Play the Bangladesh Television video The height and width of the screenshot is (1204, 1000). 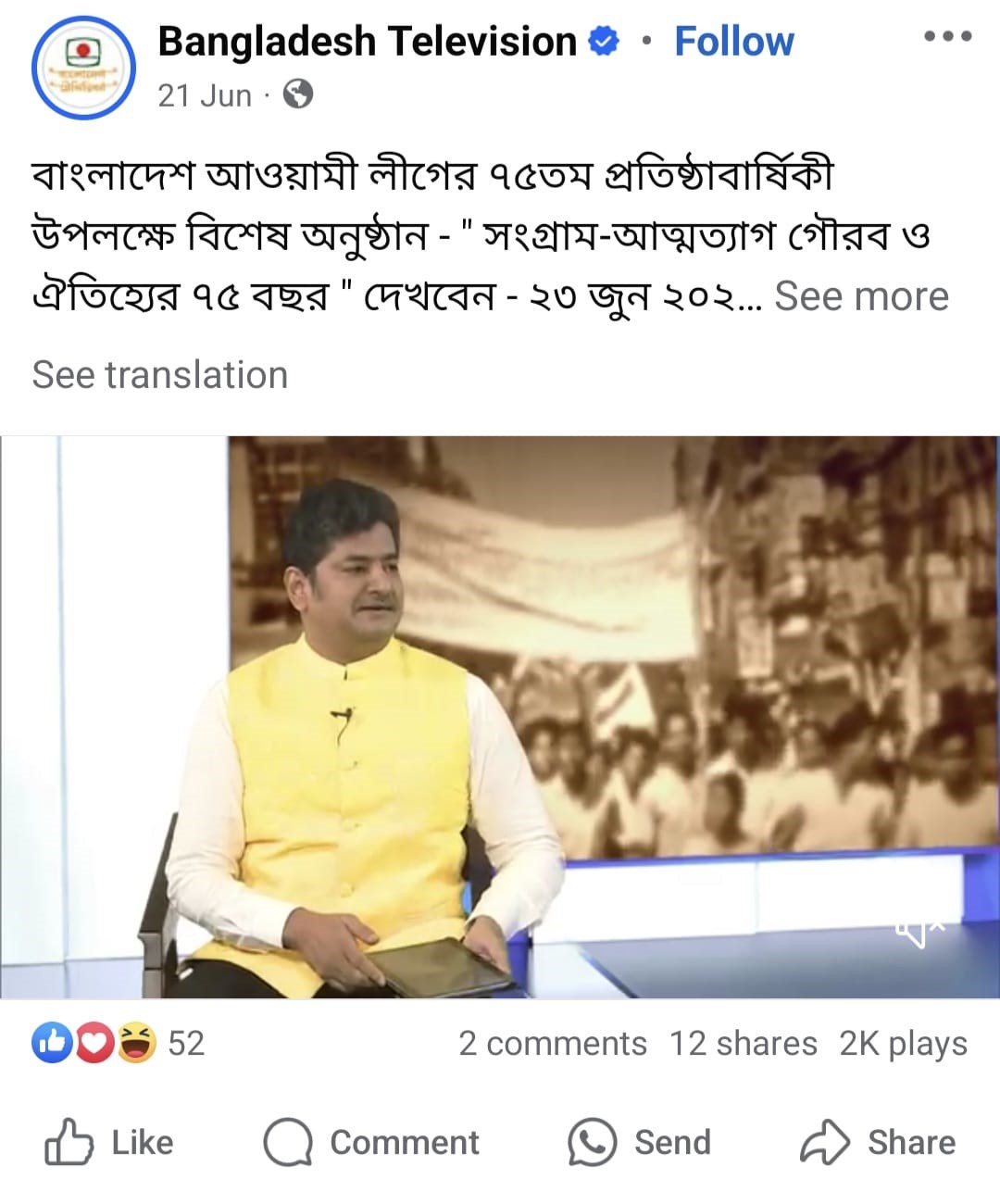pos(500,718)
